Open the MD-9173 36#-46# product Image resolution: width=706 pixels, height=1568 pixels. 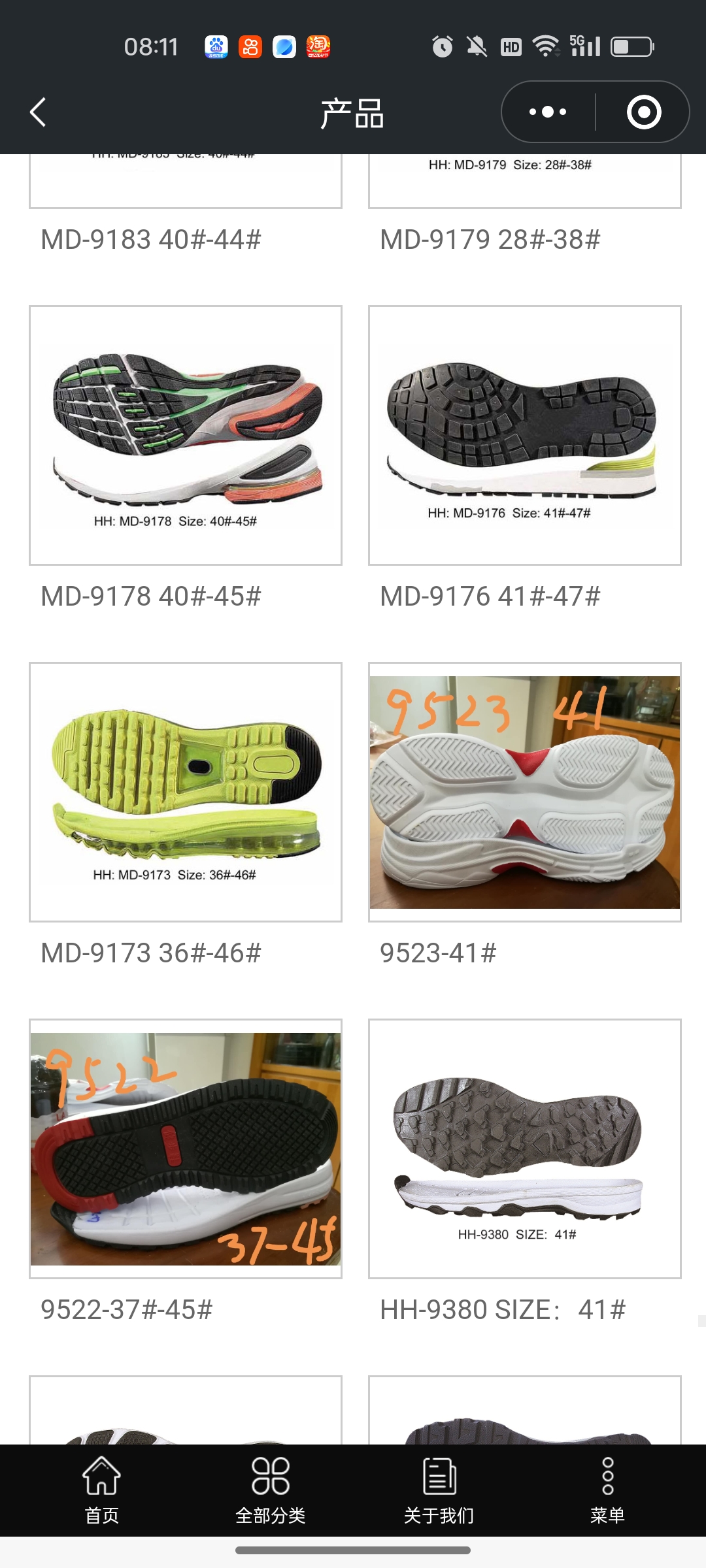(x=186, y=792)
